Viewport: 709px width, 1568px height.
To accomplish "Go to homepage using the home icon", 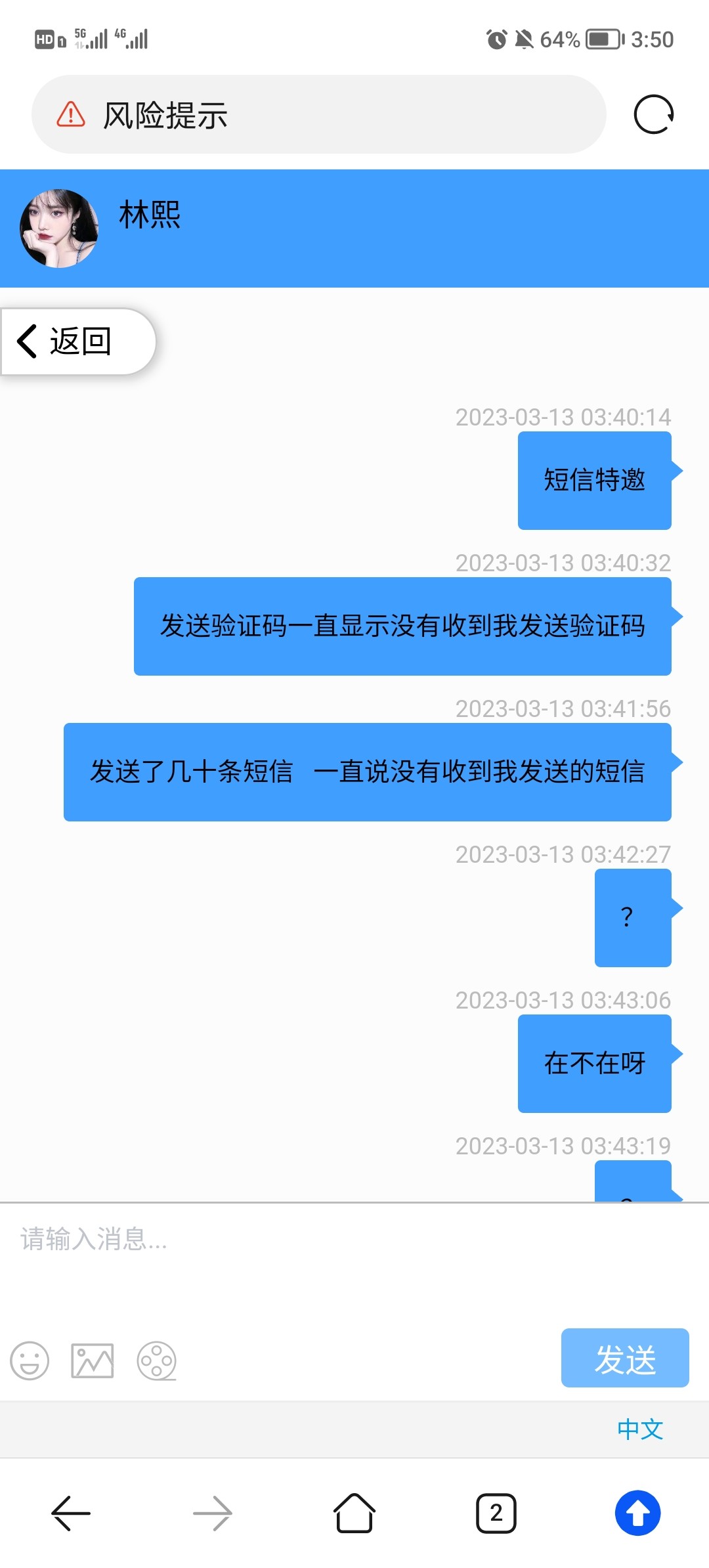I will point(353,1512).
